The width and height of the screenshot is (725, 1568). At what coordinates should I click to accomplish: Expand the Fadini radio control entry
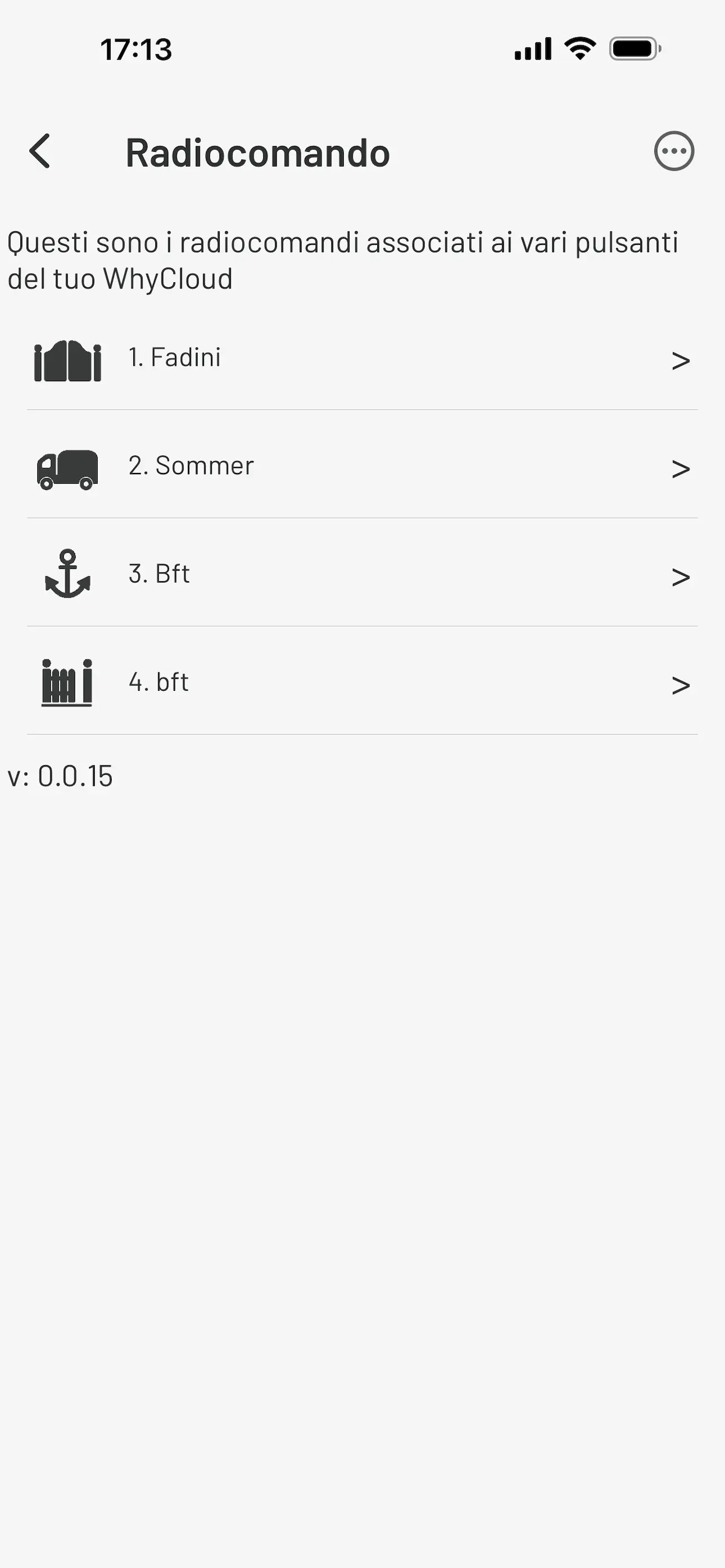point(680,361)
